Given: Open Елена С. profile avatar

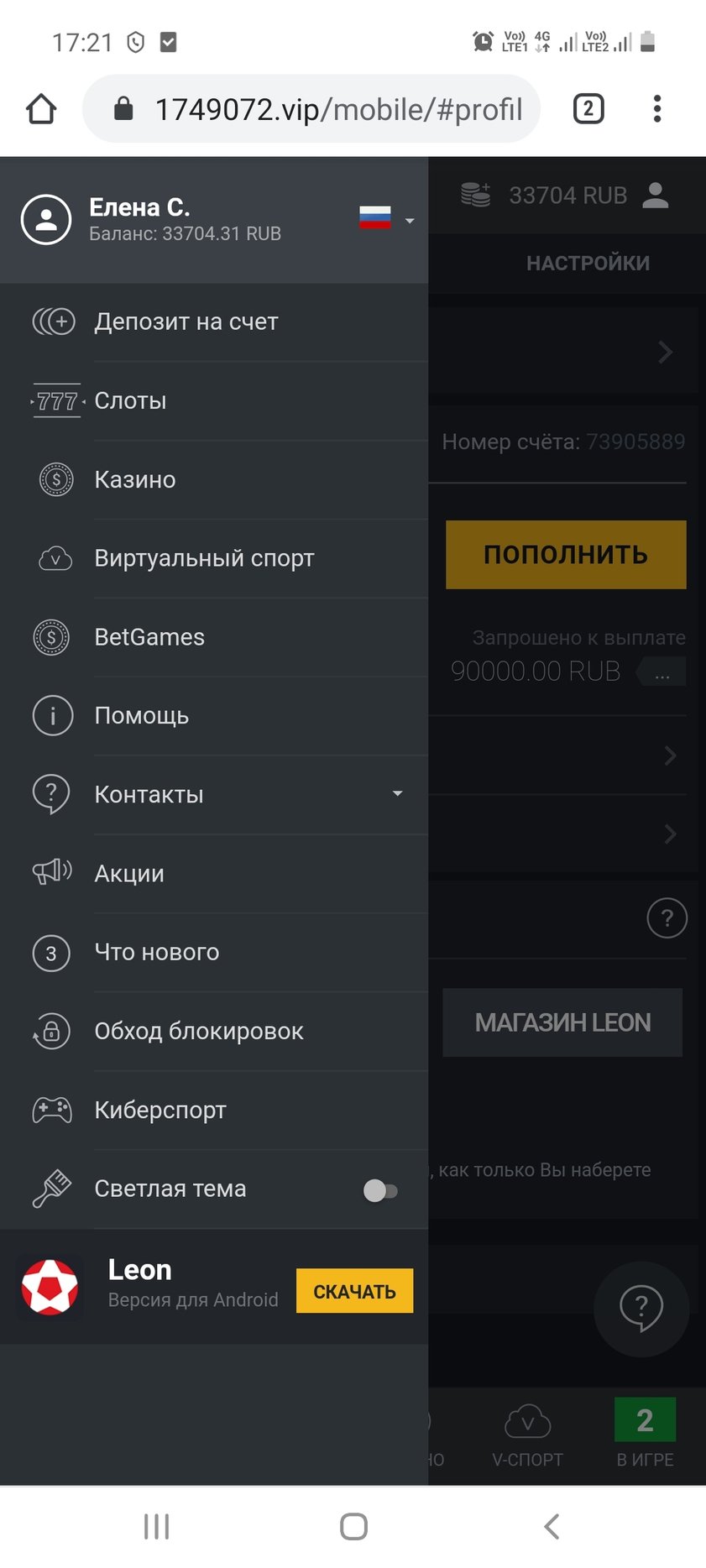Looking at the screenshot, I should click(x=46, y=220).
